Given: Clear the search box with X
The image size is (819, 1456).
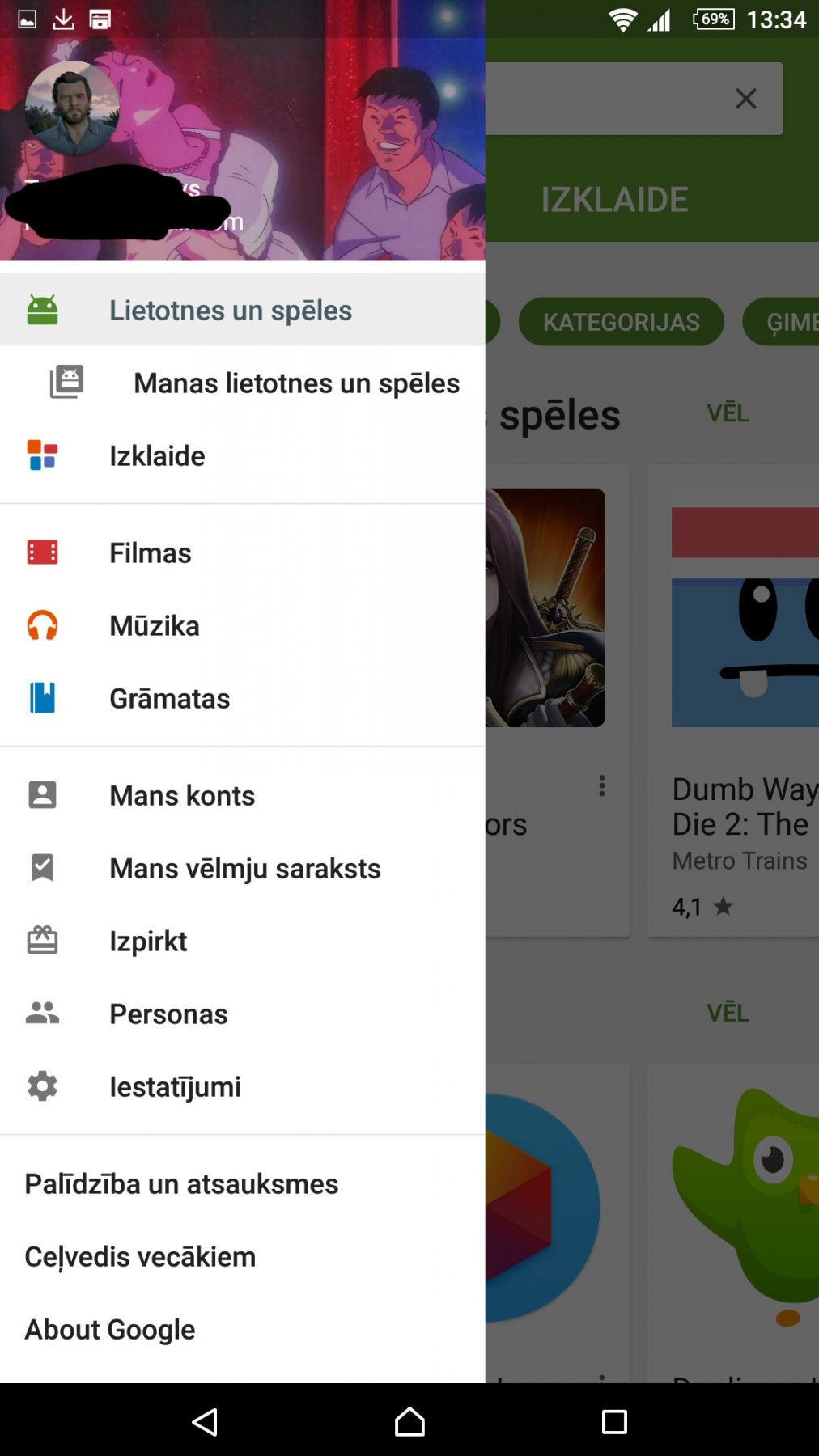Looking at the screenshot, I should (x=745, y=99).
